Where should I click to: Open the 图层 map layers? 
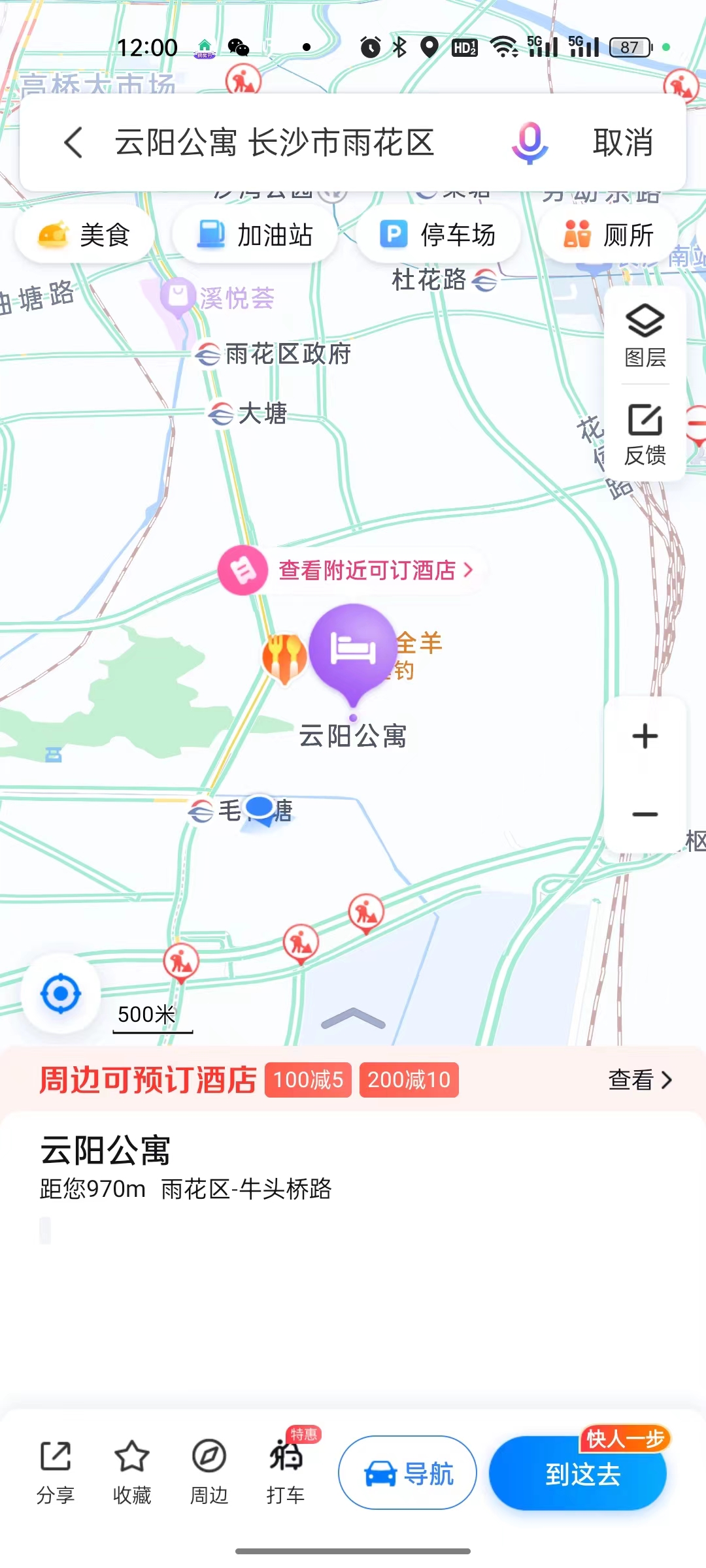point(645,336)
